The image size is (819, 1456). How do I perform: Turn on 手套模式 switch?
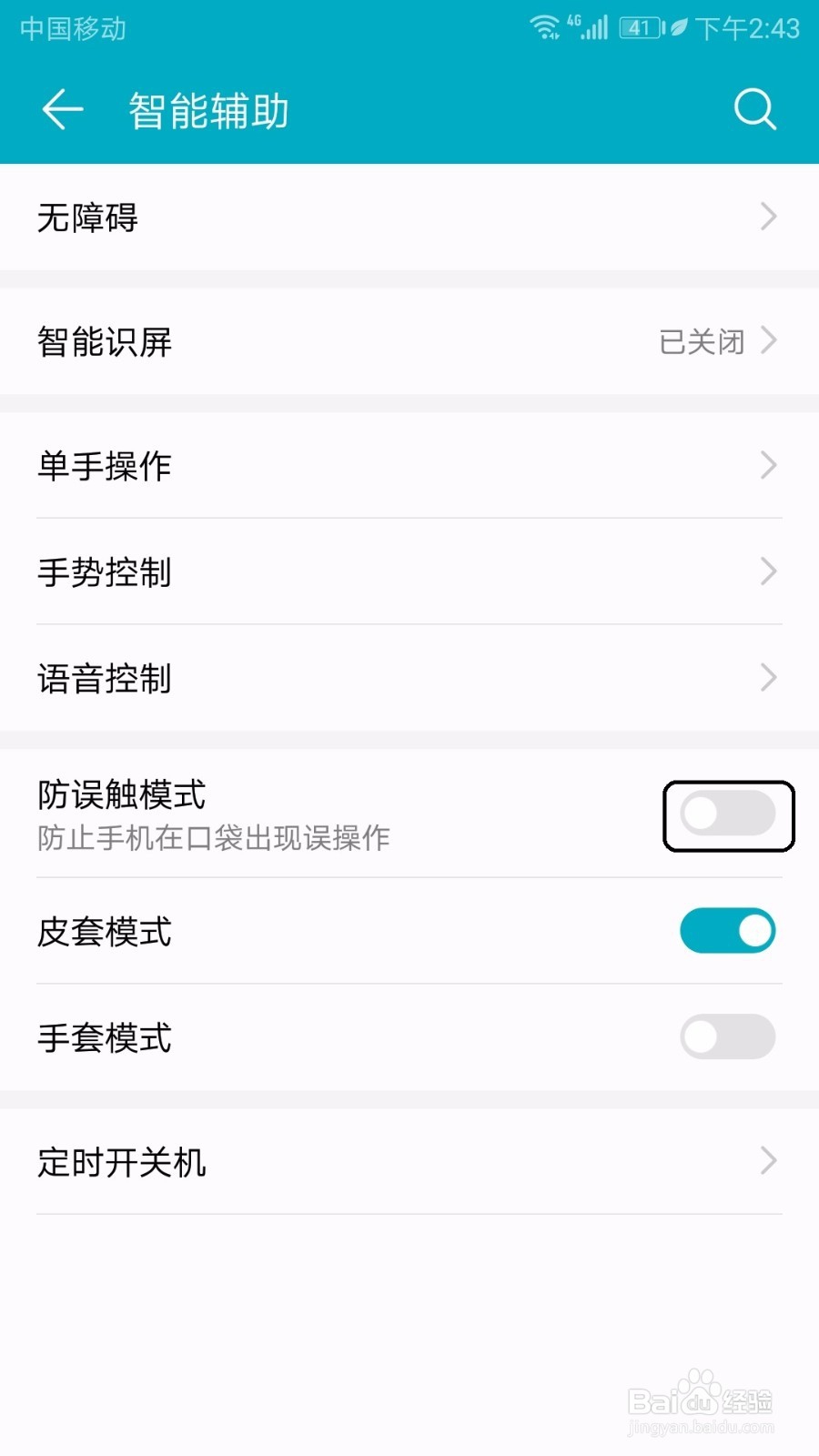(x=727, y=1036)
